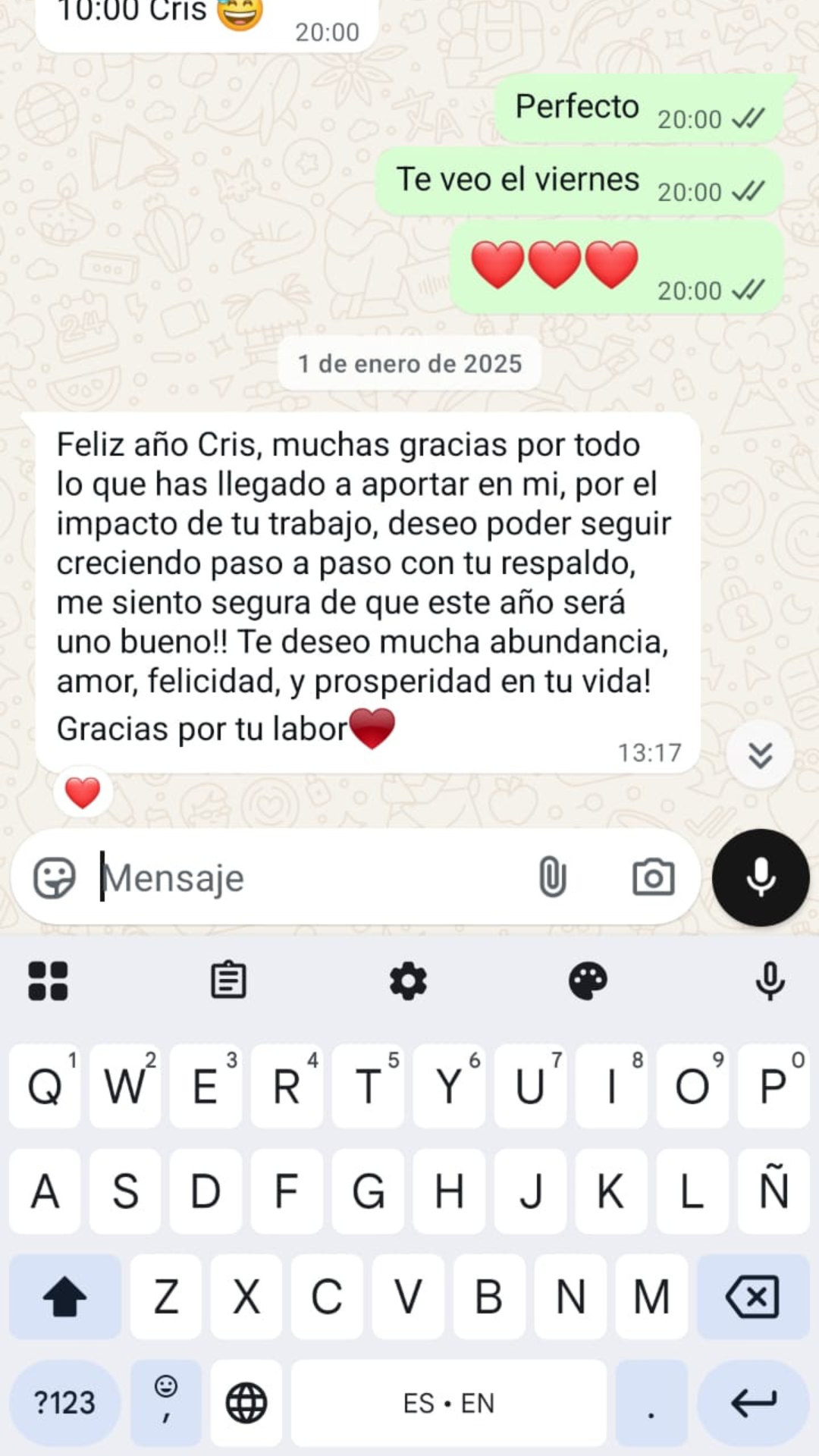This screenshot has width=819, height=1456.
Task: Open the emoji and sticker picker
Action: pyautogui.click(x=55, y=878)
